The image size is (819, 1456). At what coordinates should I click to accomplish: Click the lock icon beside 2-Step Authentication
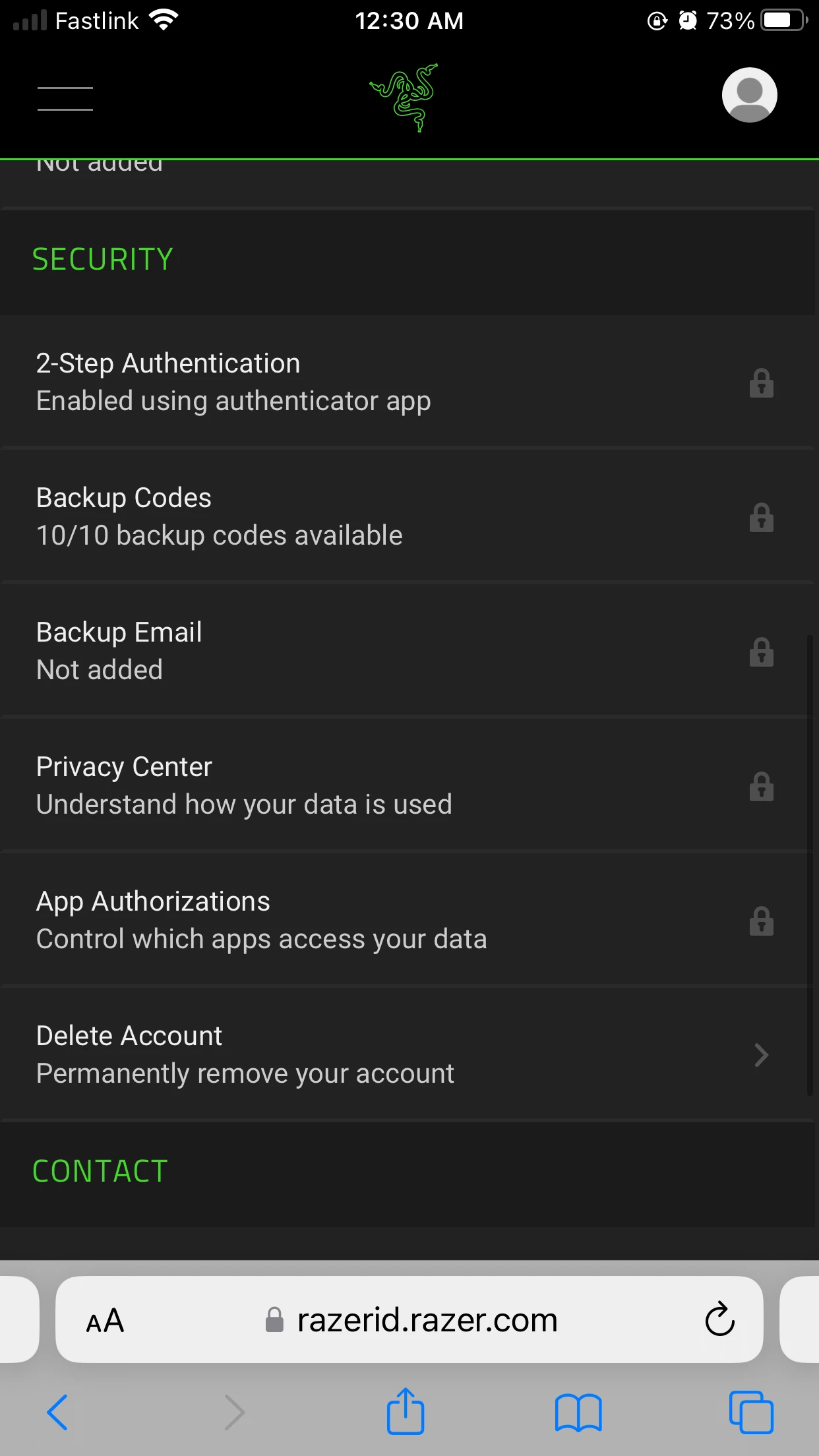click(x=761, y=382)
